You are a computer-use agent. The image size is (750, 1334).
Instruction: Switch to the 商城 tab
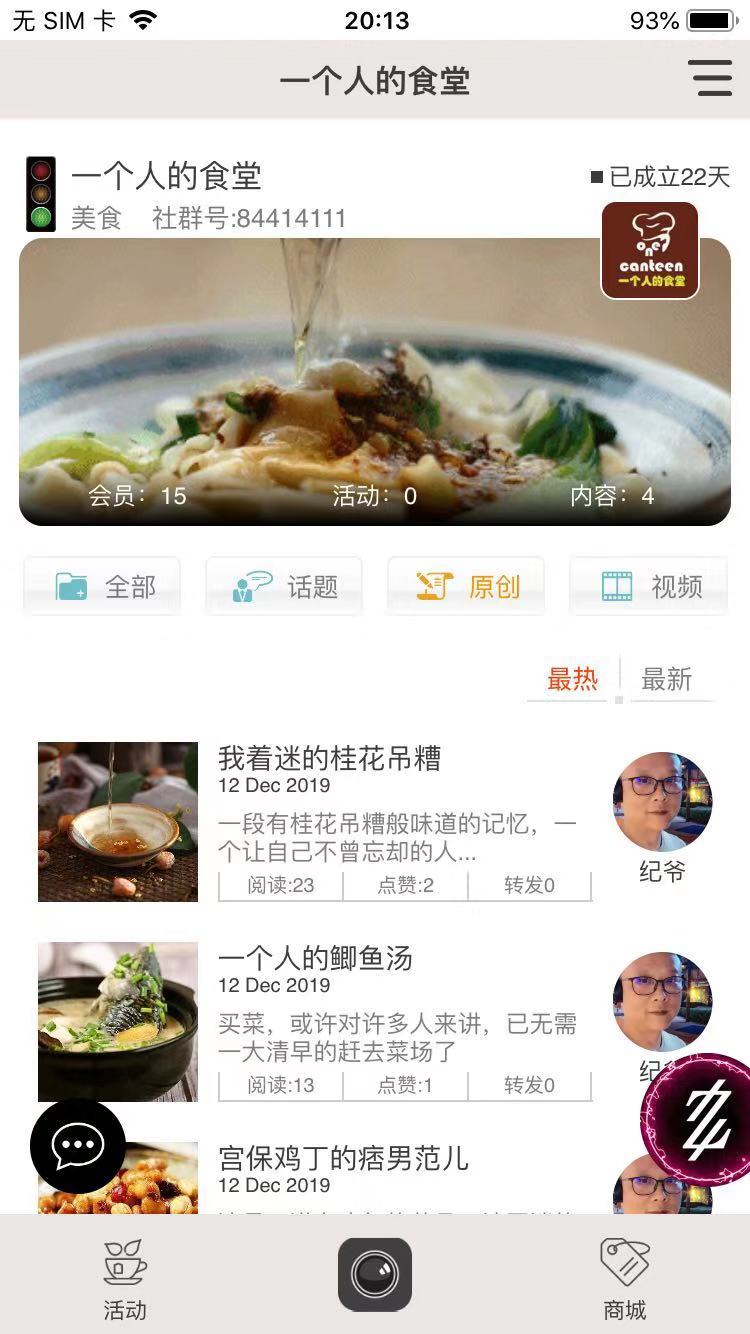pyautogui.click(x=625, y=1280)
